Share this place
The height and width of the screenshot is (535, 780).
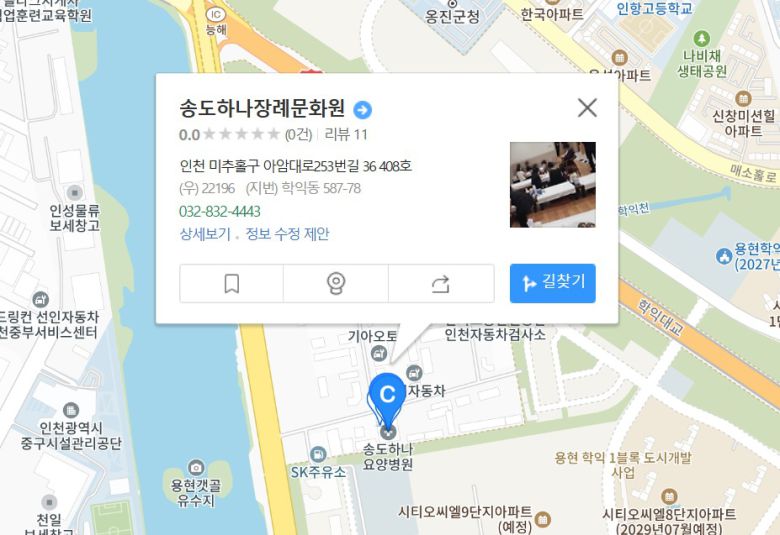(x=441, y=284)
